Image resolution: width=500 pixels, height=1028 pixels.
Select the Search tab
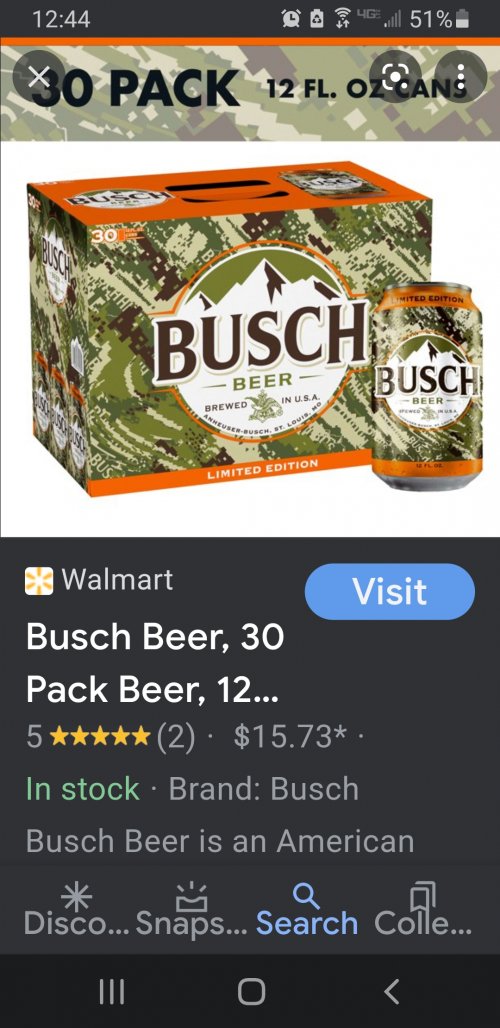[x=307, y=909]
